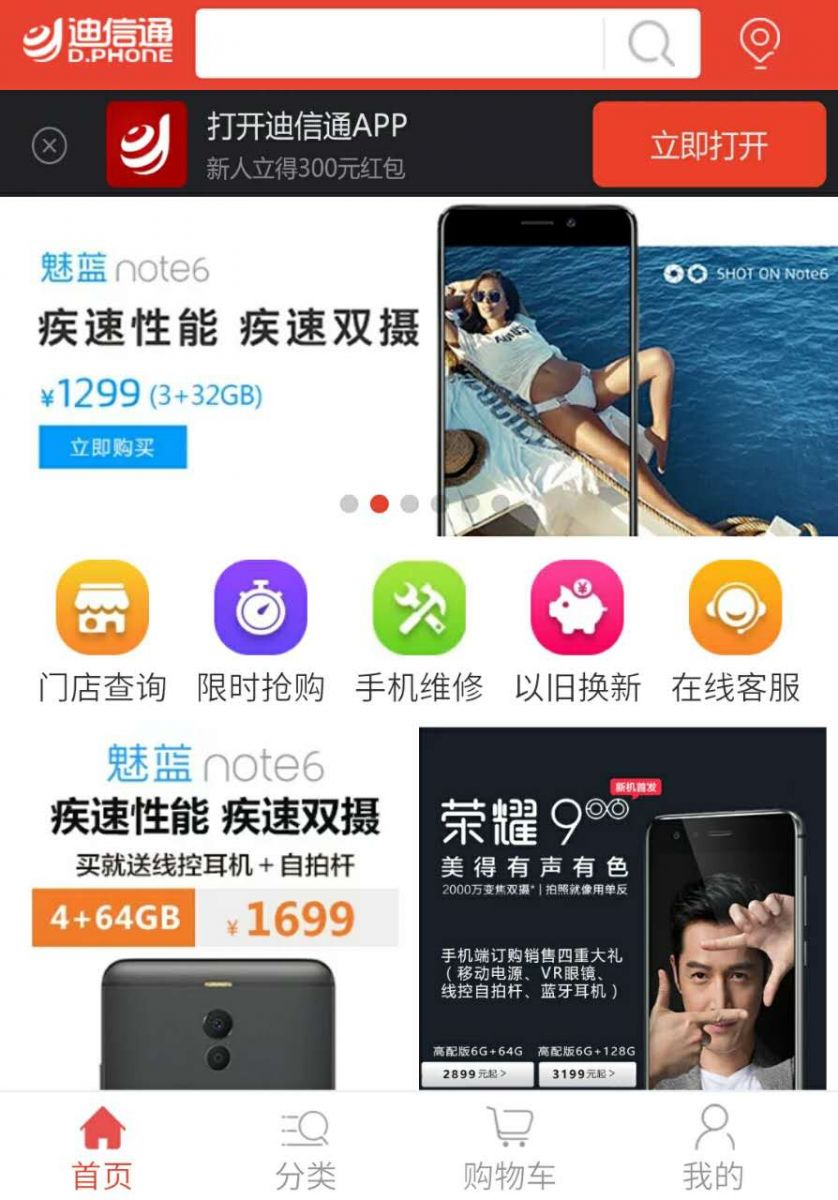
Task: Tap 立即购买 on the 魅蓝 note6 banner
Action: tap(113, 447)
